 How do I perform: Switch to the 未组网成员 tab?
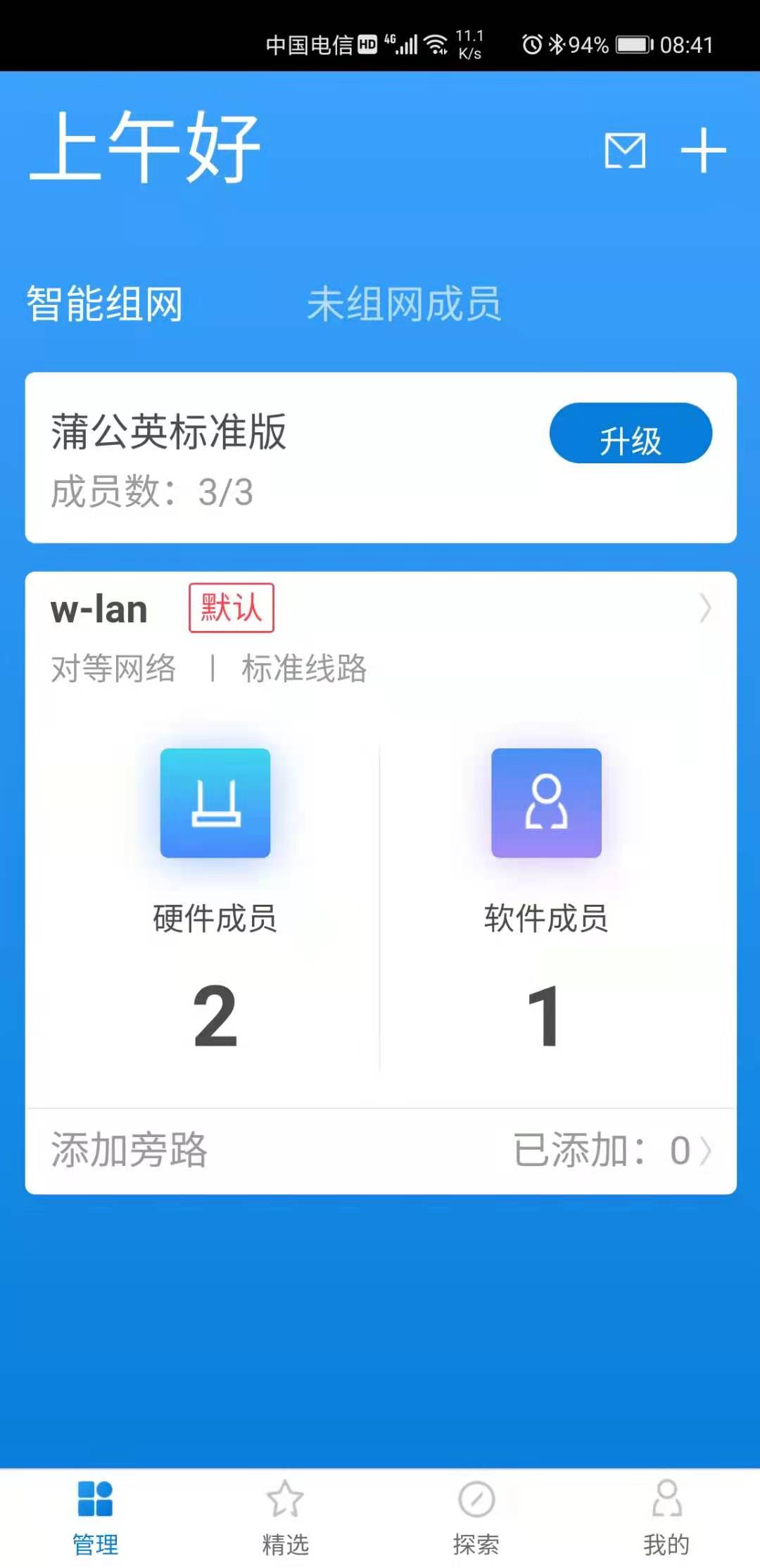404,304
